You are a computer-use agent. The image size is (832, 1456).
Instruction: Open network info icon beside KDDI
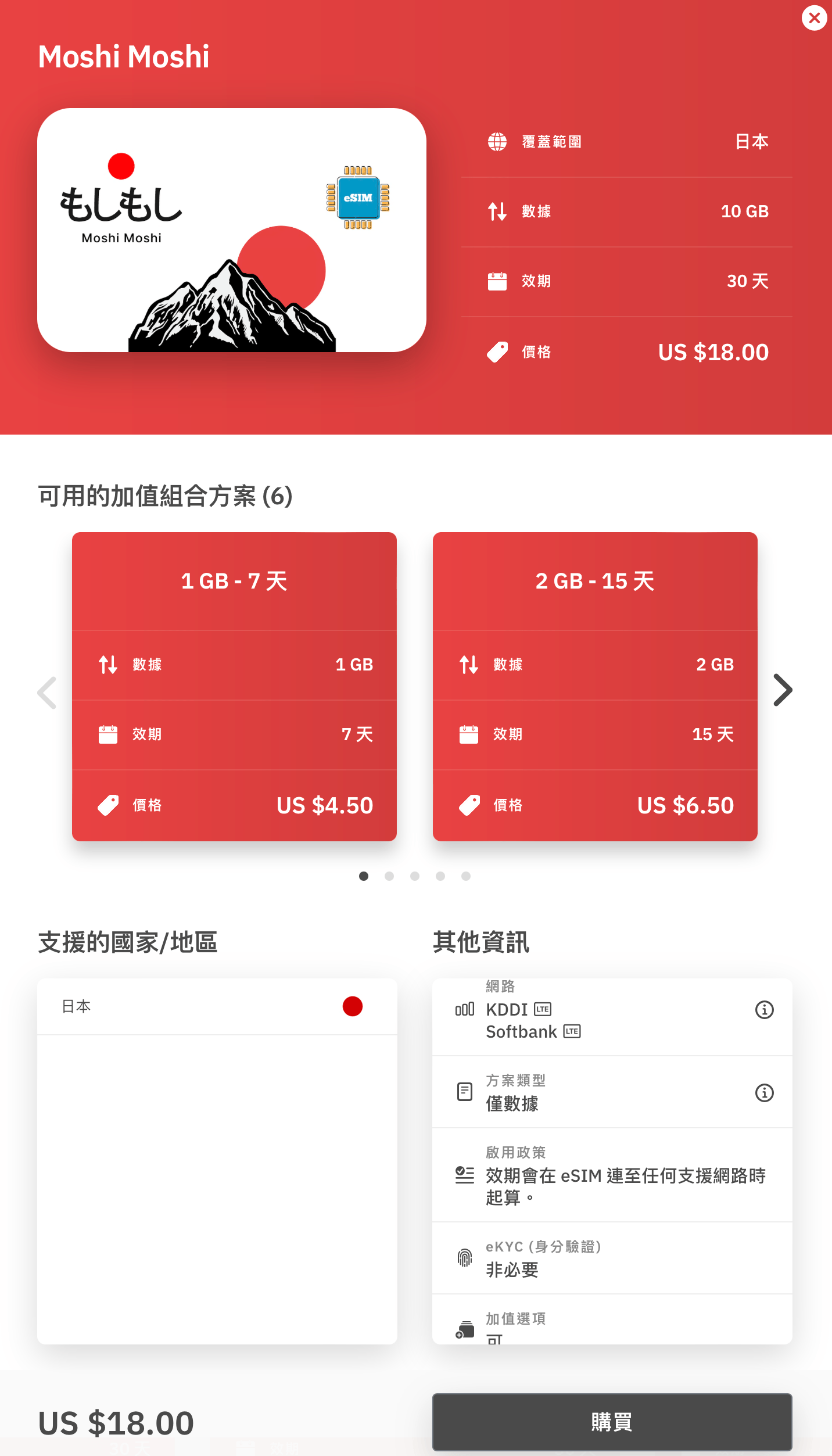764,1010
